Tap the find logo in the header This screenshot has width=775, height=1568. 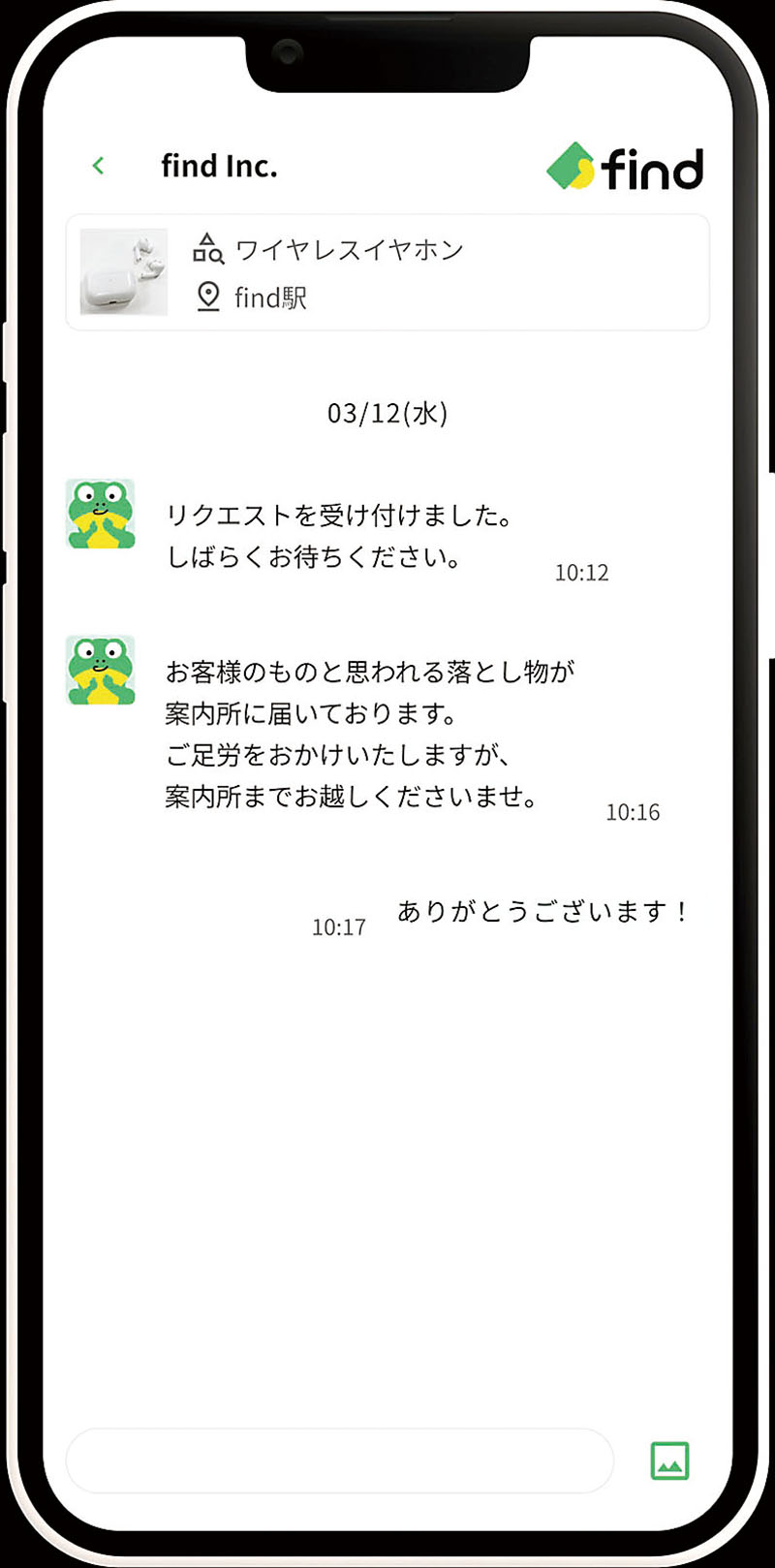click(x=628, y=167)
